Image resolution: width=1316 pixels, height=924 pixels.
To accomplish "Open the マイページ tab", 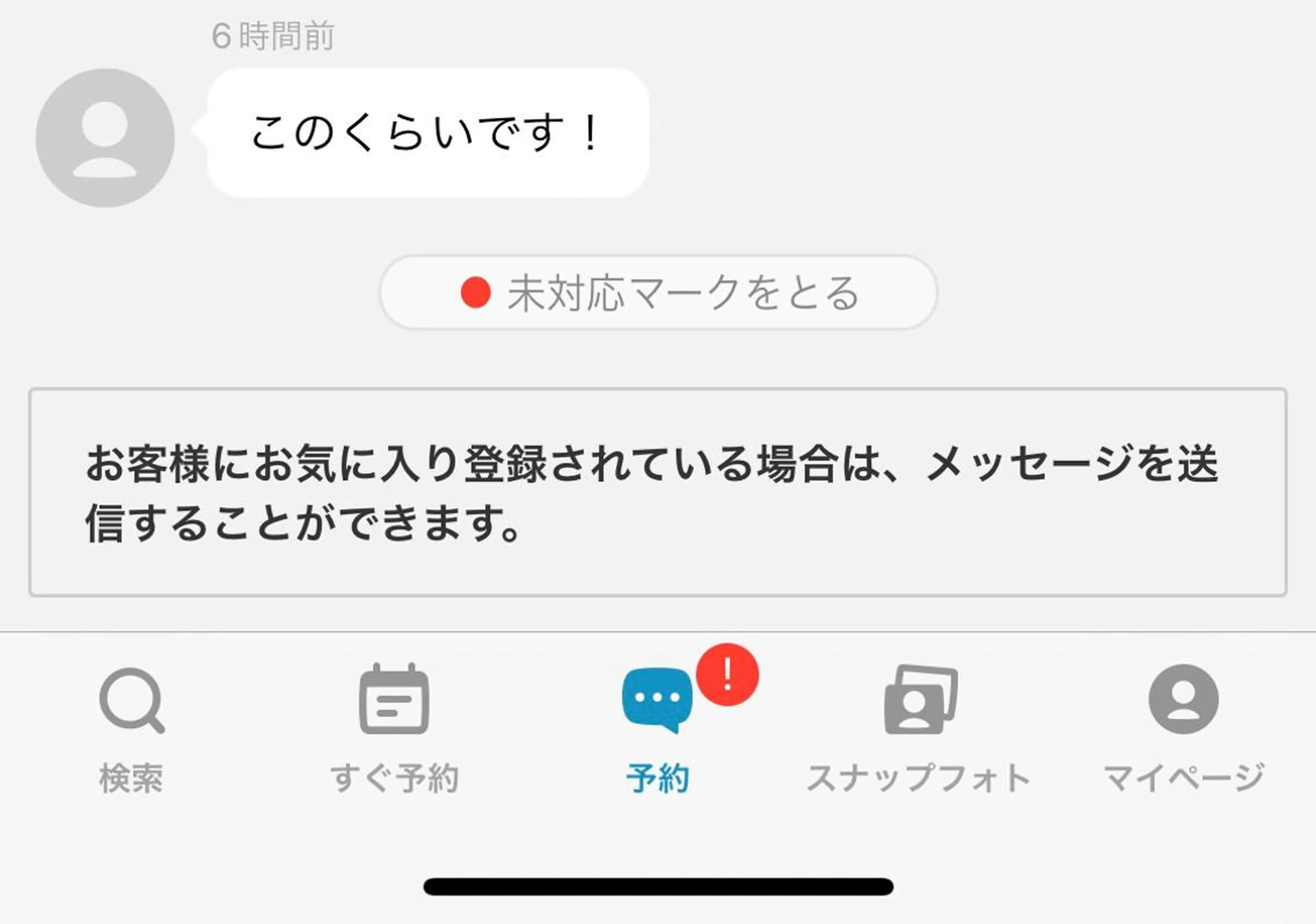I will click(x=1183, y=727).
